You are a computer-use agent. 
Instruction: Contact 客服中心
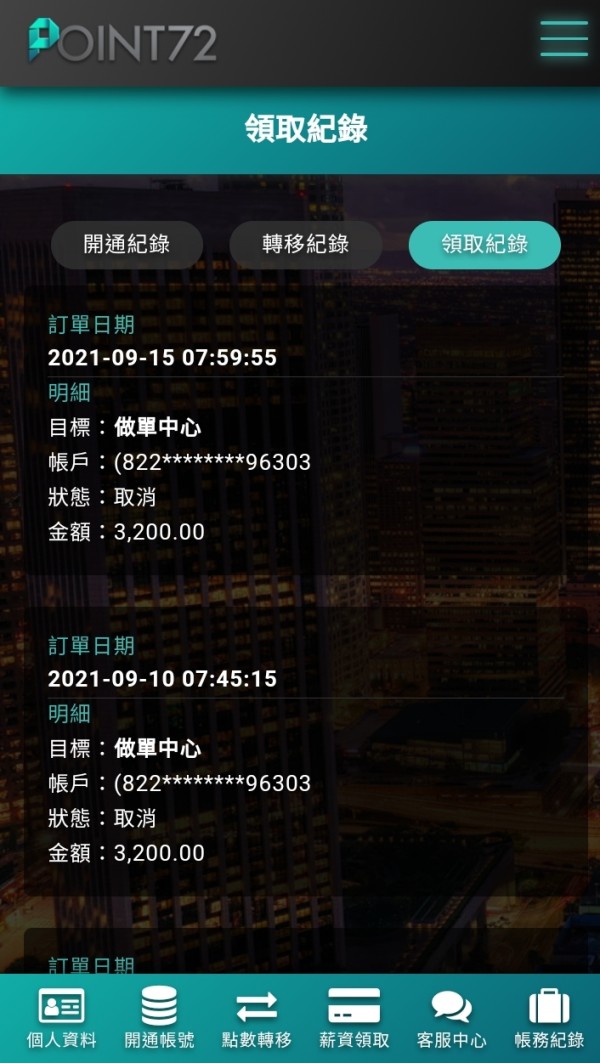click(452, 1018)
